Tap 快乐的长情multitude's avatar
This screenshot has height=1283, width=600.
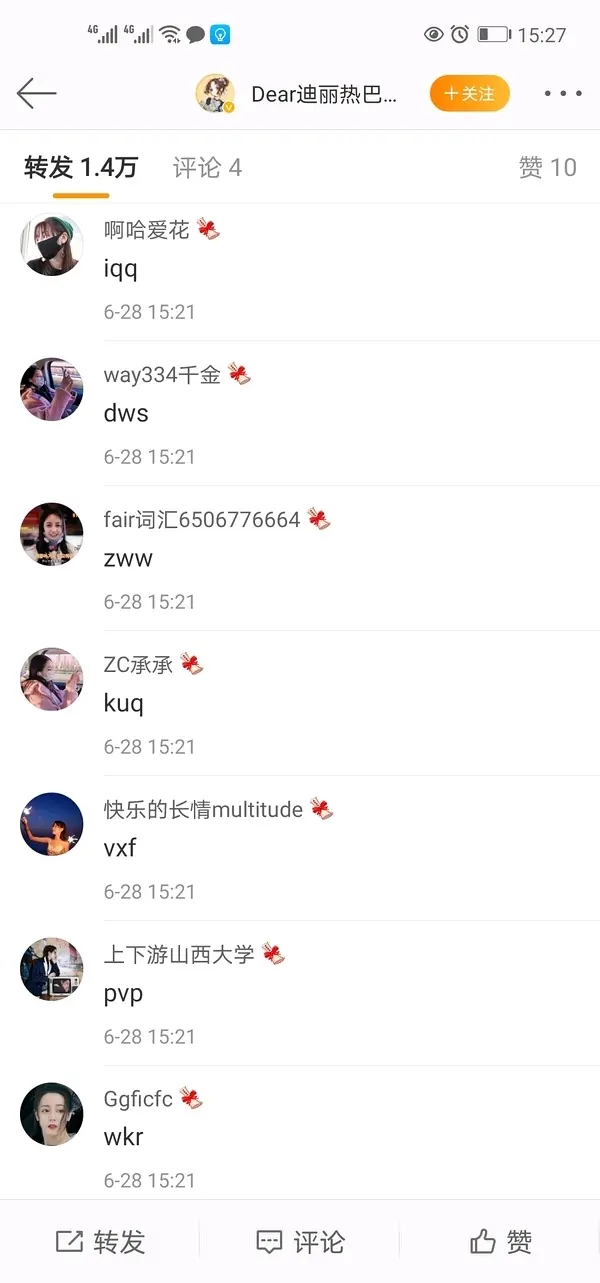coord(51,824)
